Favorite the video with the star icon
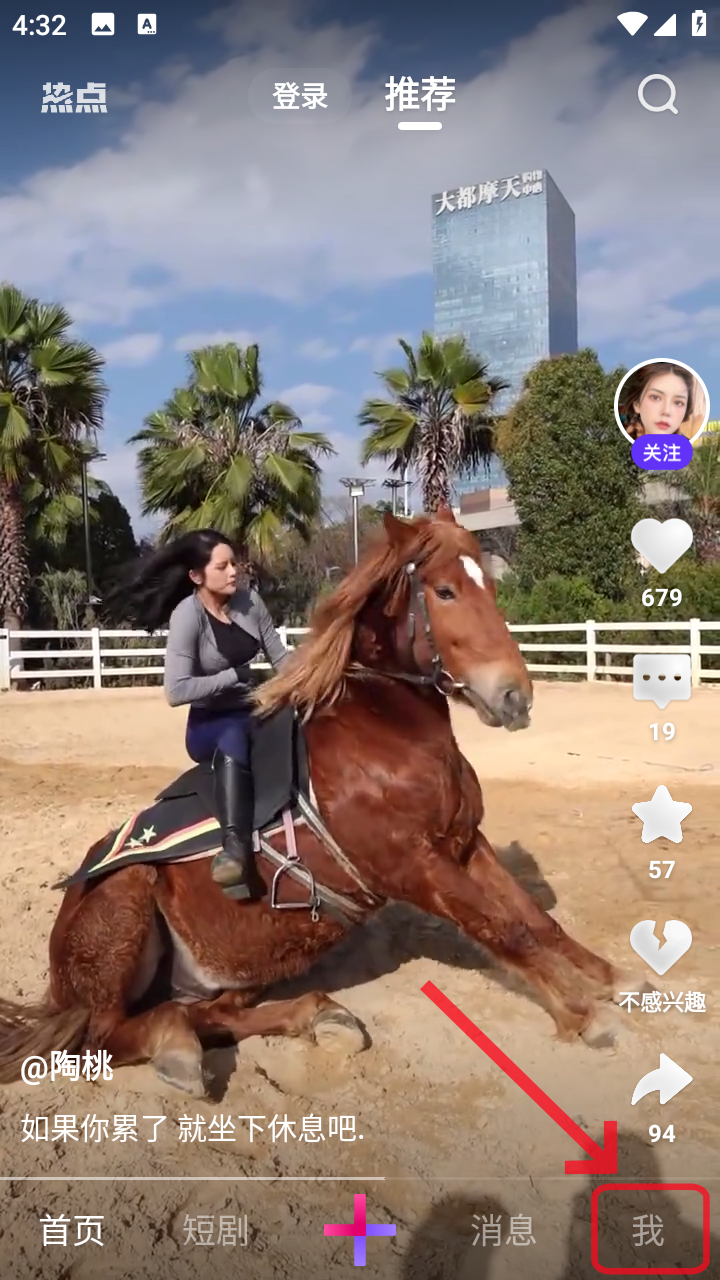The width and height of the screenshot is (720, 1280). [x=661, y=815]
